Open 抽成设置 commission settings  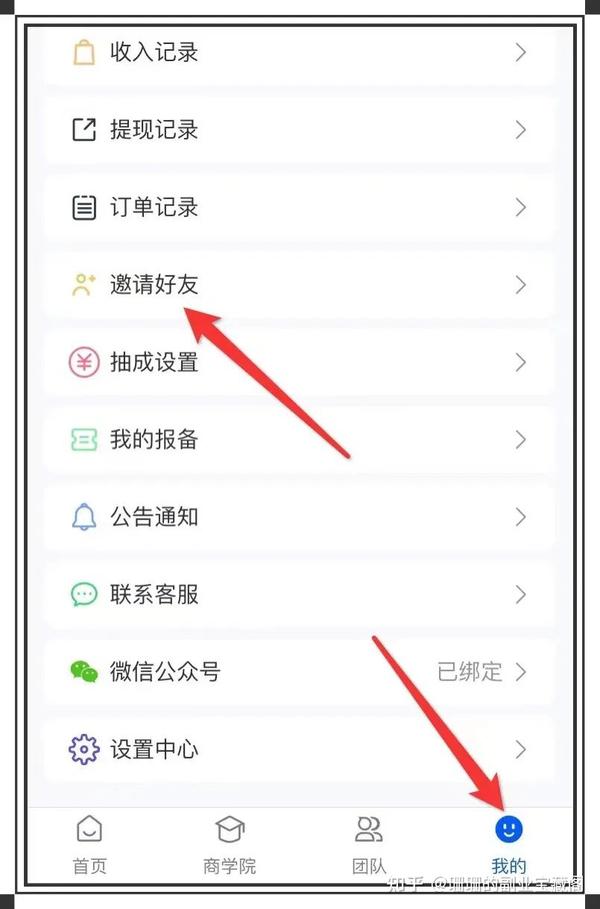pyautogui.click(x=300, y=362)
